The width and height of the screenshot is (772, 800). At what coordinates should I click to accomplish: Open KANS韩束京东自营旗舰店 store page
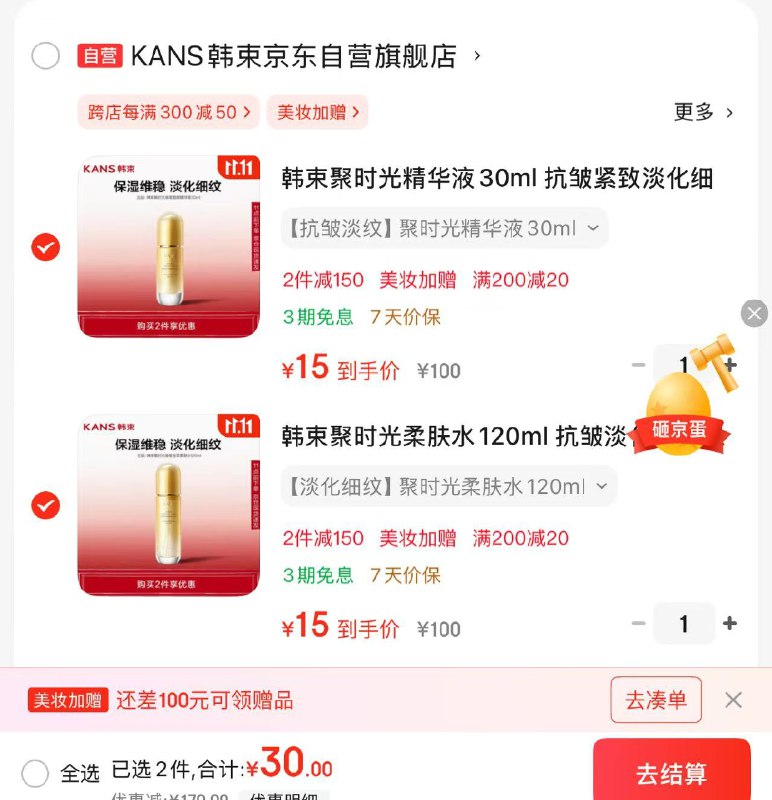[295, 57]
